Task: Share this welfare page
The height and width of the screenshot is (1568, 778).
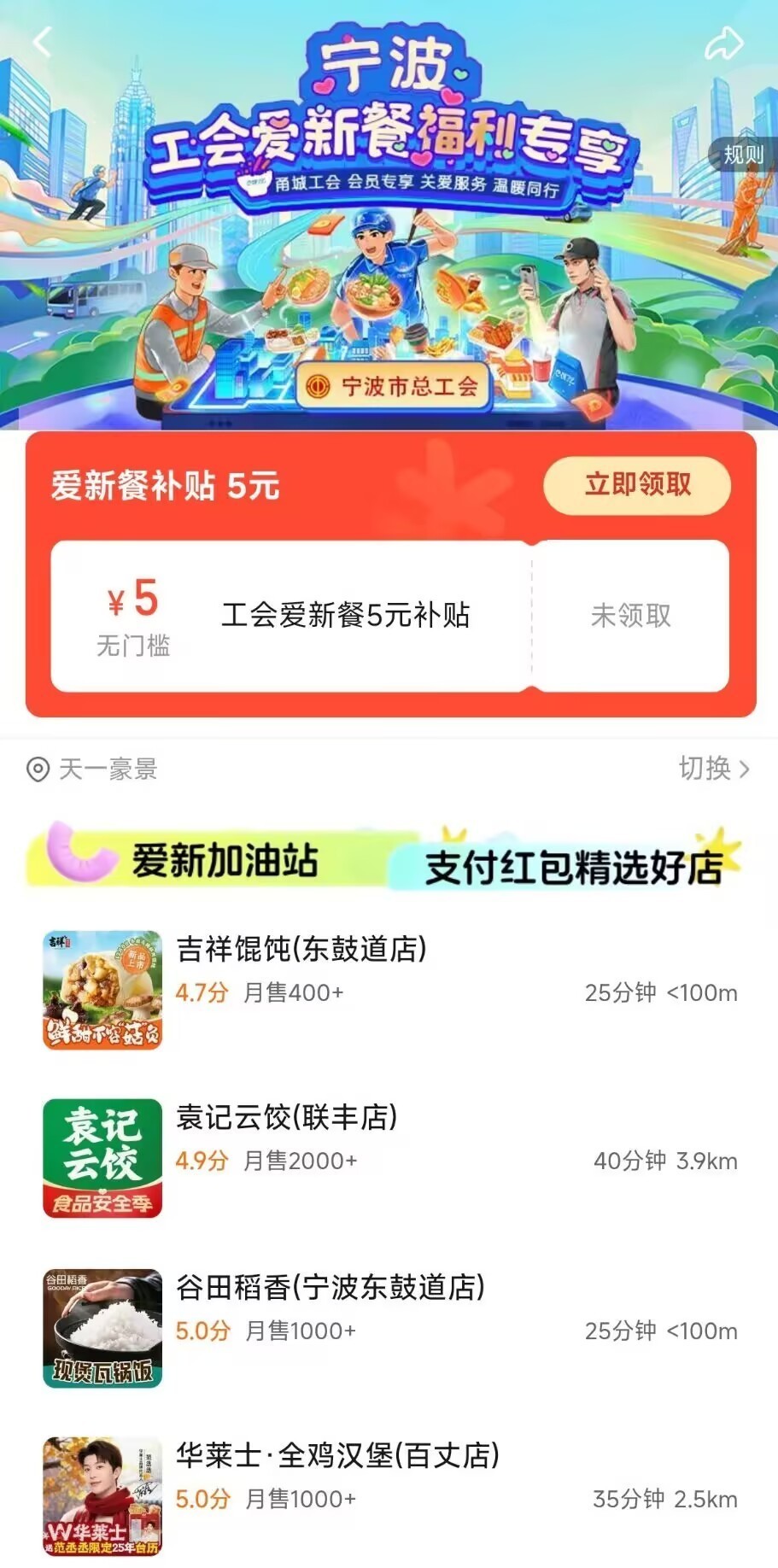Action: click(x=723, y=43)
